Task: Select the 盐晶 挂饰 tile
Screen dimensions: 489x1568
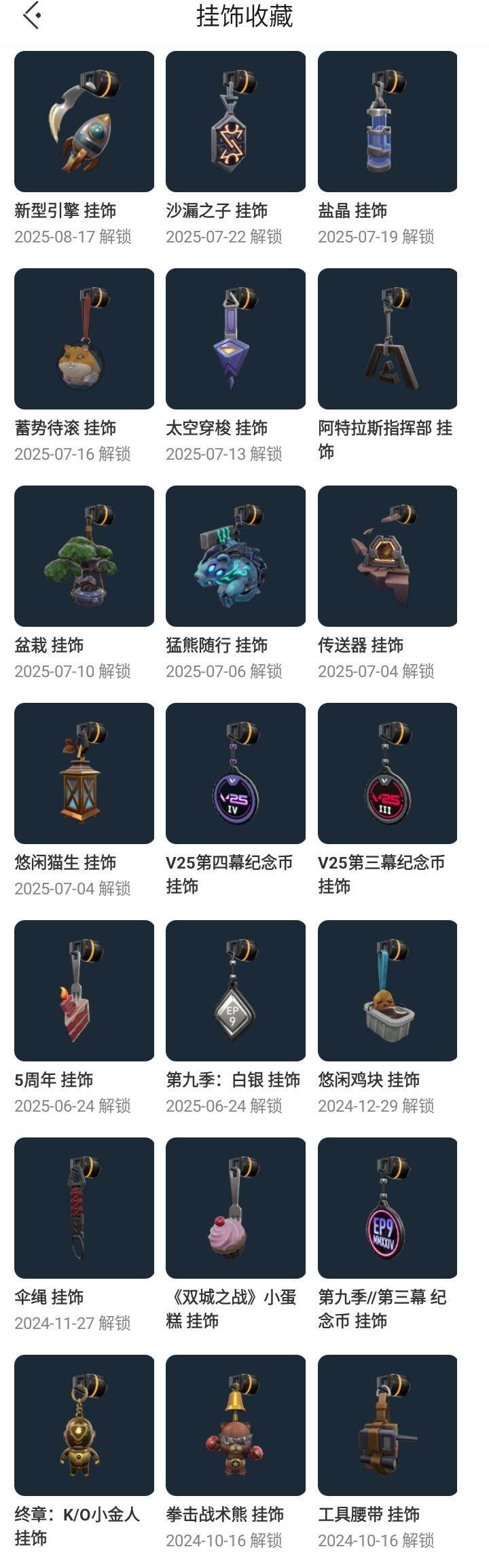Action: [x=387, y=122]
